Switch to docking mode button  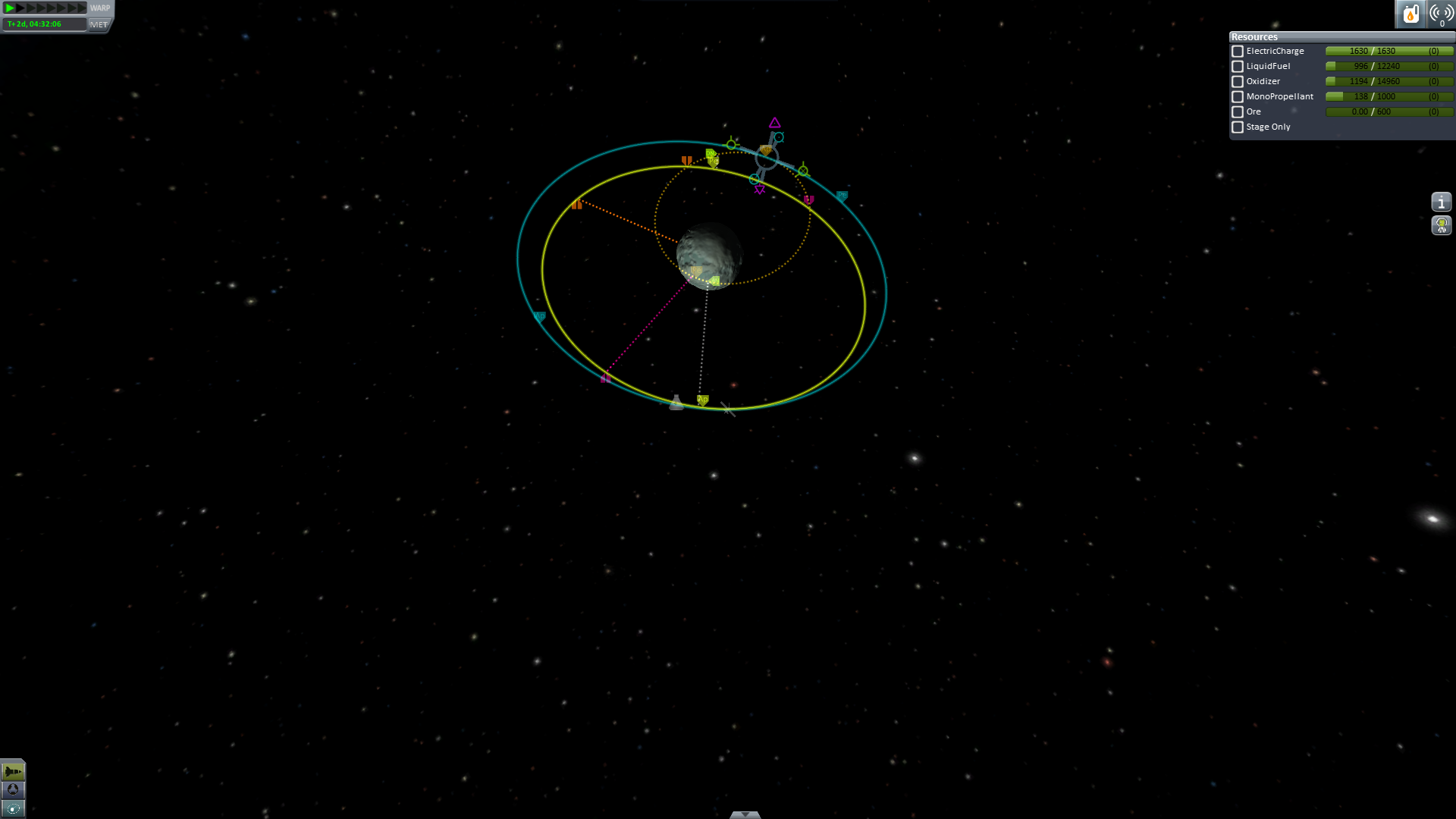click(x=13, y=790)
